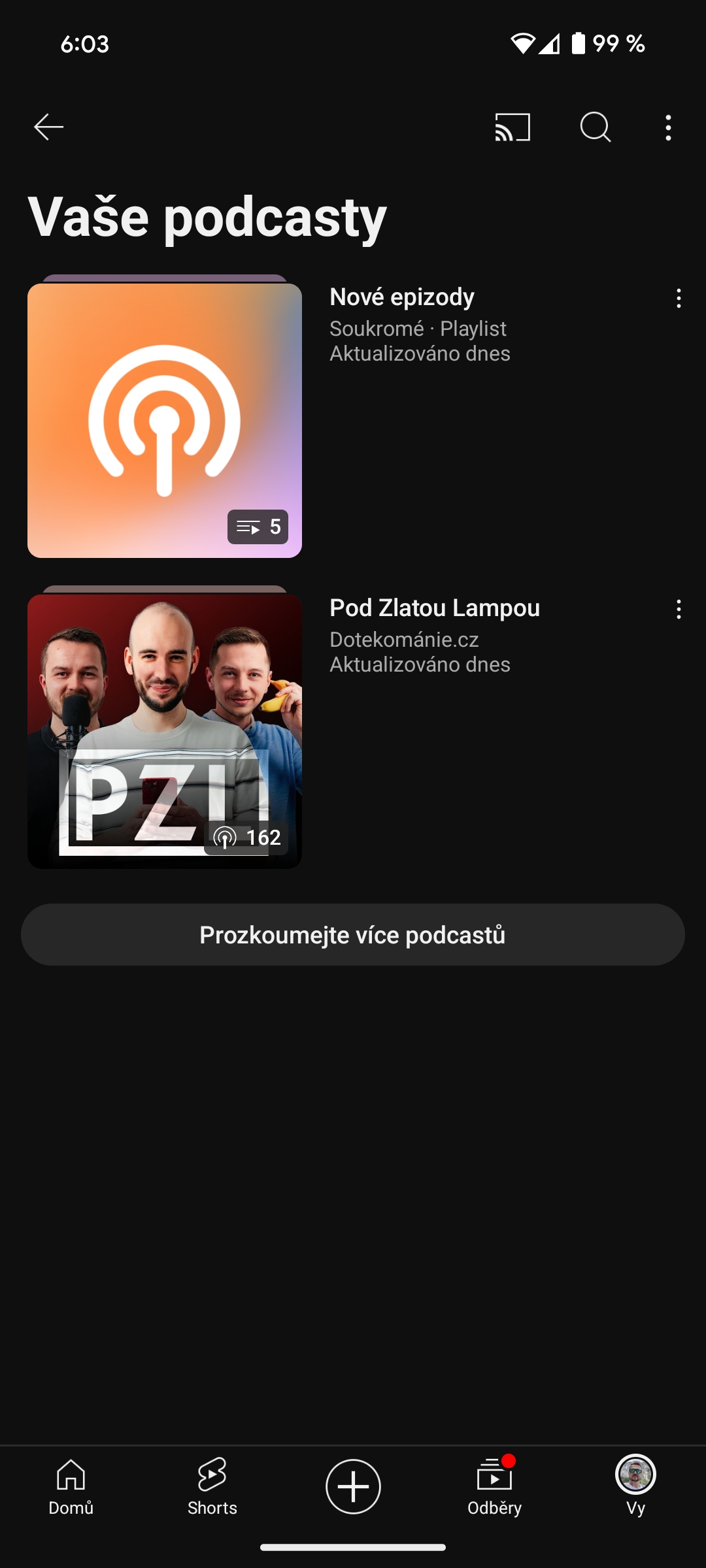This screenshot has height=1568, width=706.
Task: Open the cast to device icon
Action: [513, 127]
